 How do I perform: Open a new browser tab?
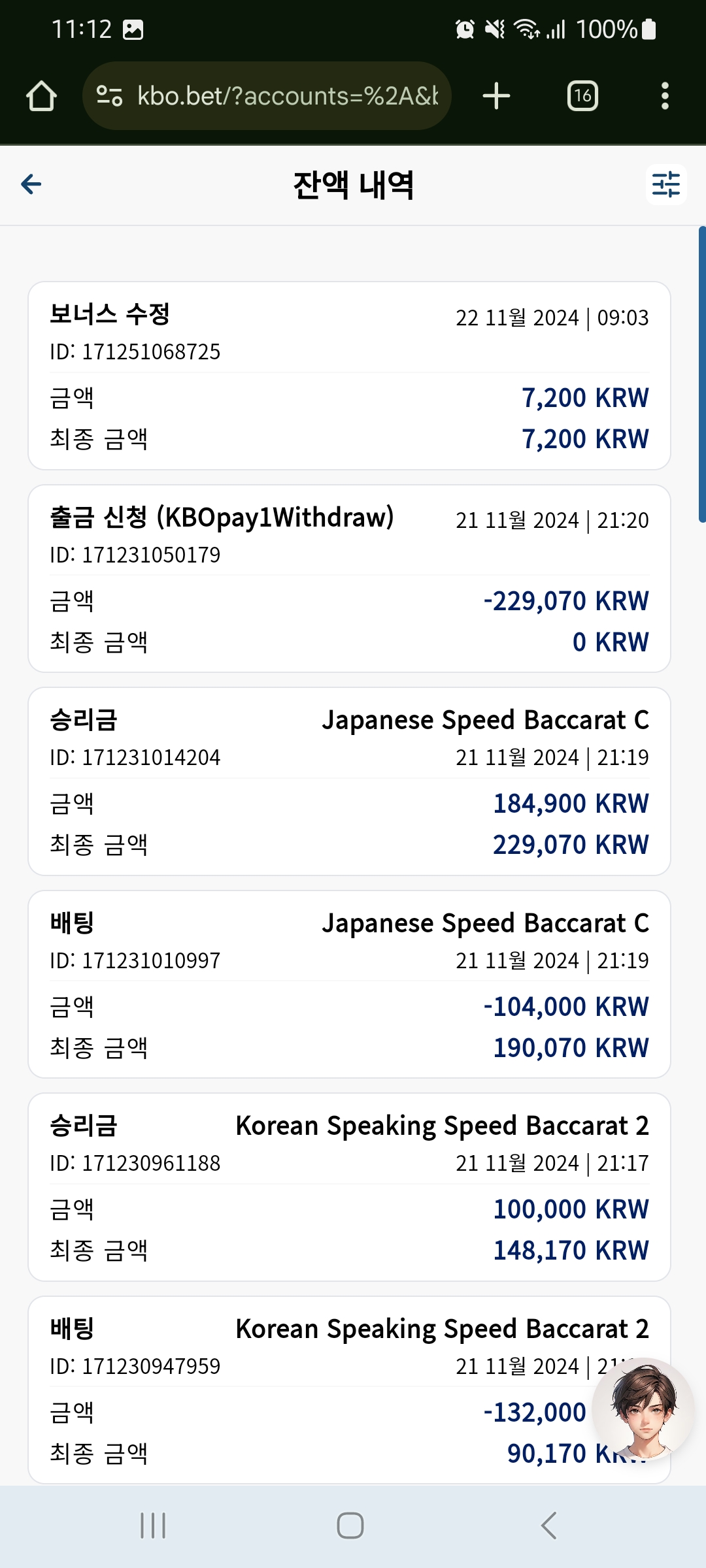coord(496,96)
